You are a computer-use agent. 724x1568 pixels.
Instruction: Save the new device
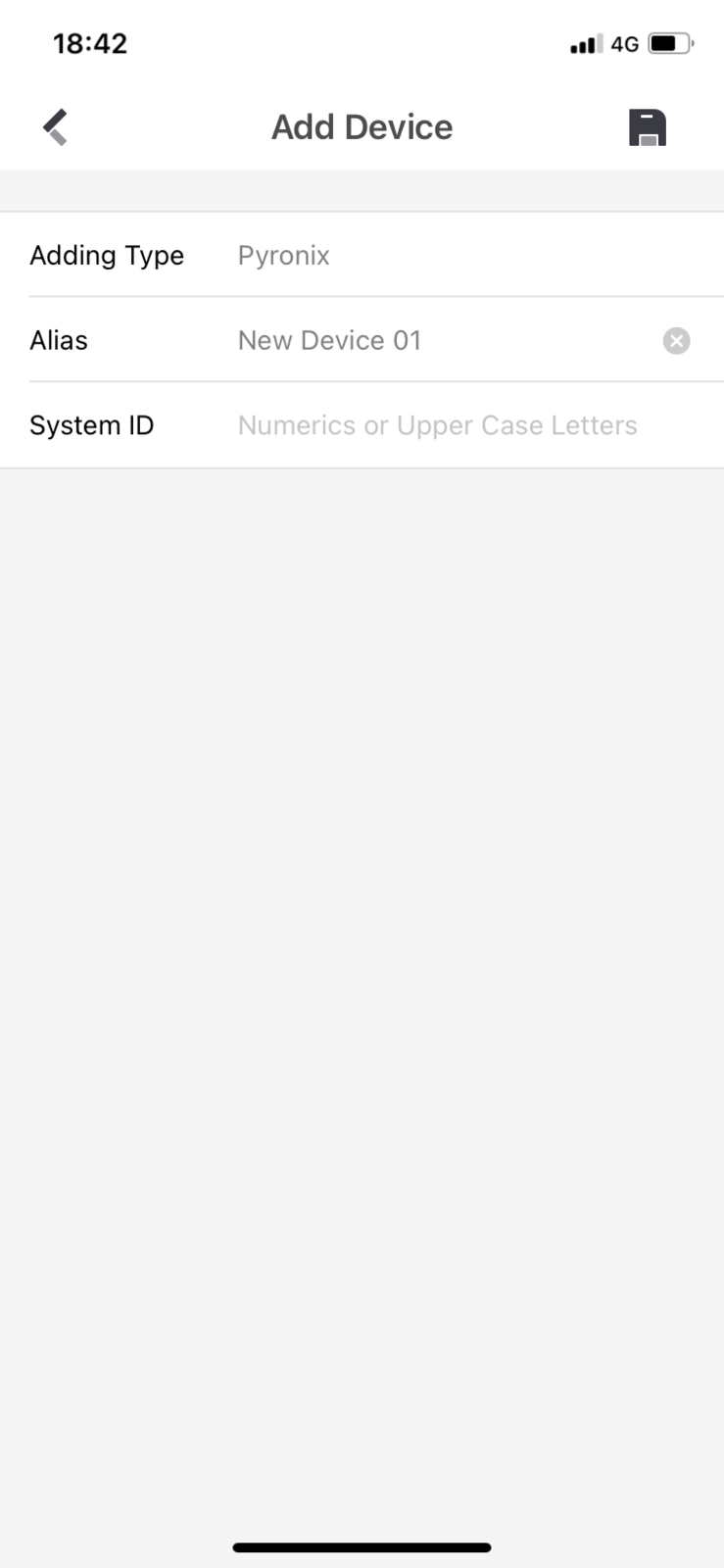click(x=647, y=127)
